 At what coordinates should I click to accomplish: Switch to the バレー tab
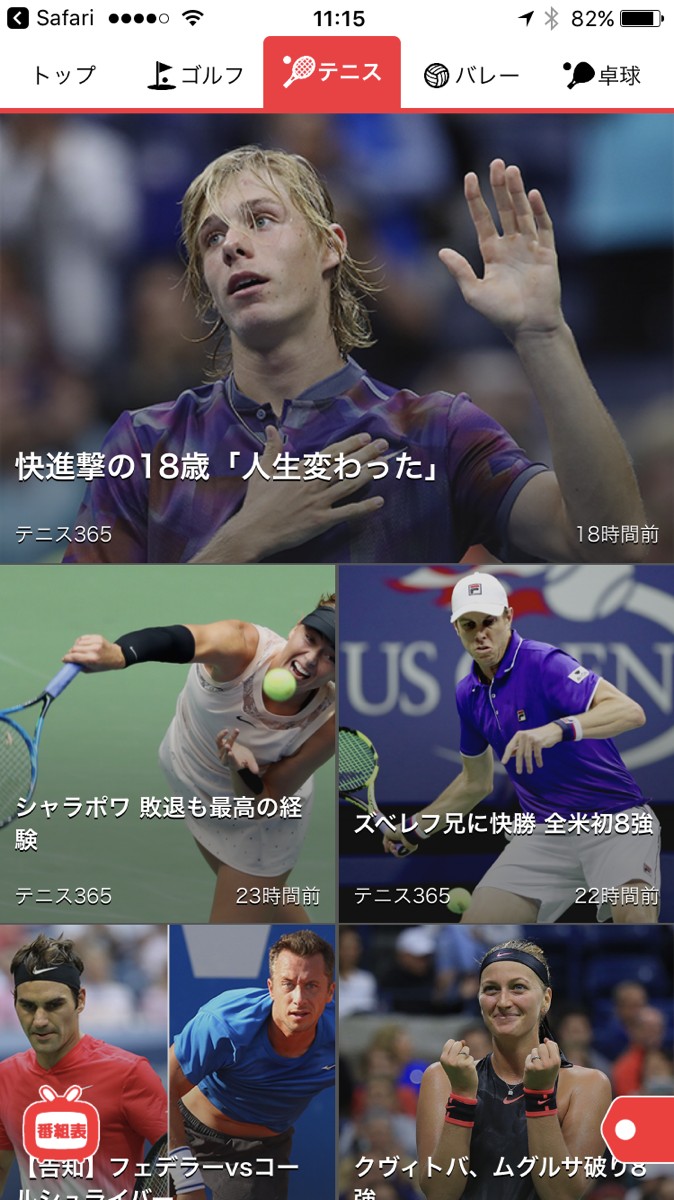click(471, 75)
